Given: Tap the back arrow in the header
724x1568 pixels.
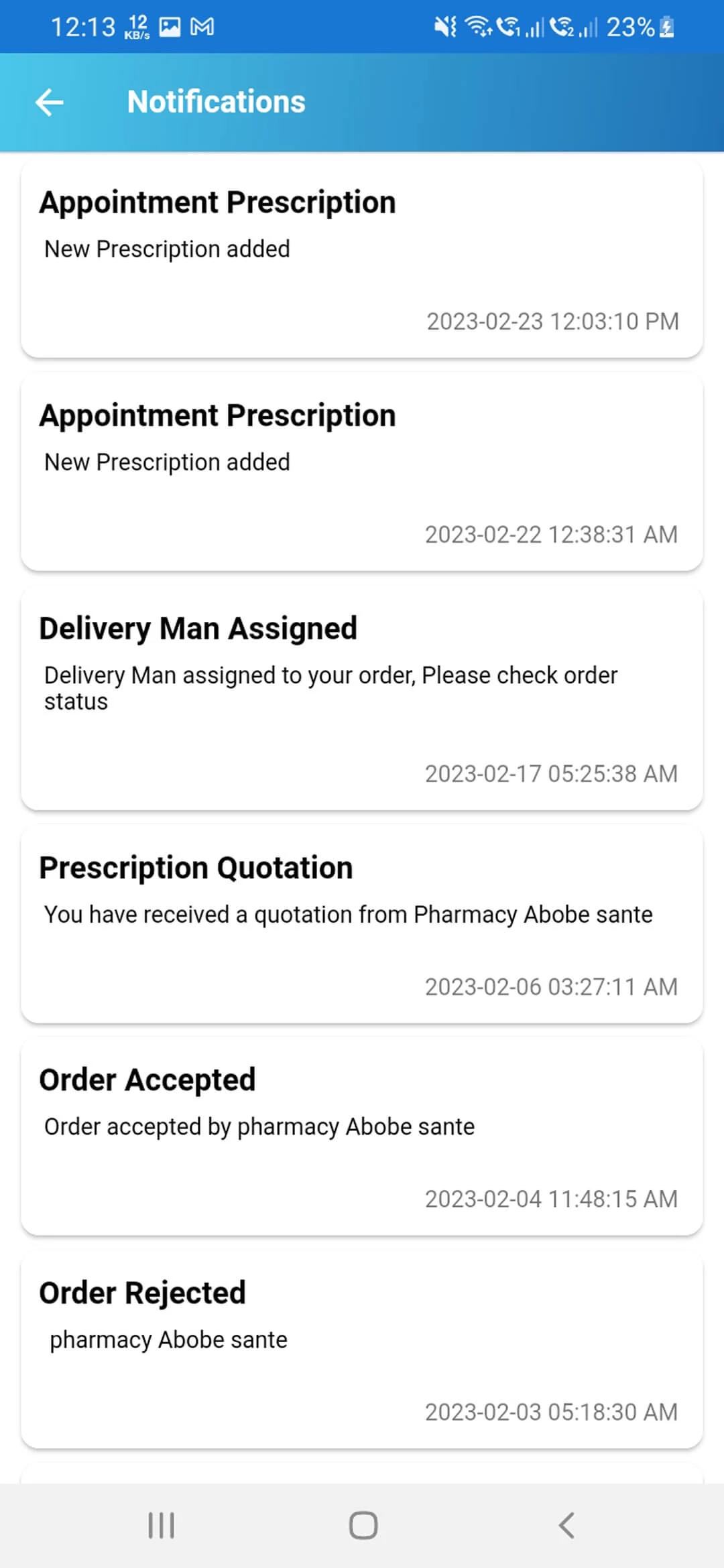Looking at the screenshot, I should [49, 102].
